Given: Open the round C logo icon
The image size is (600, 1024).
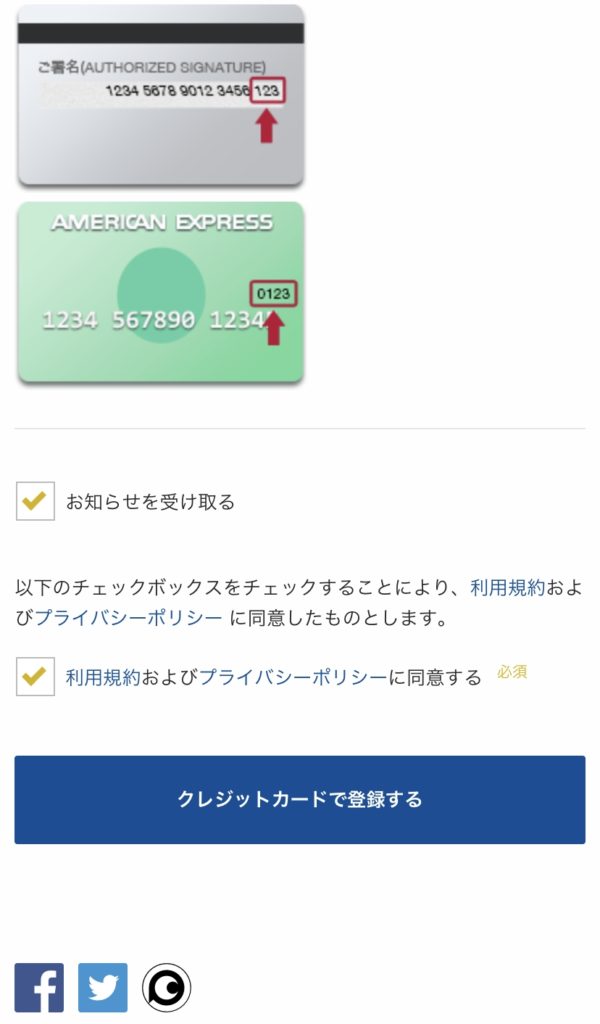Looking at the screenshot, I should [x=166, y=988].
